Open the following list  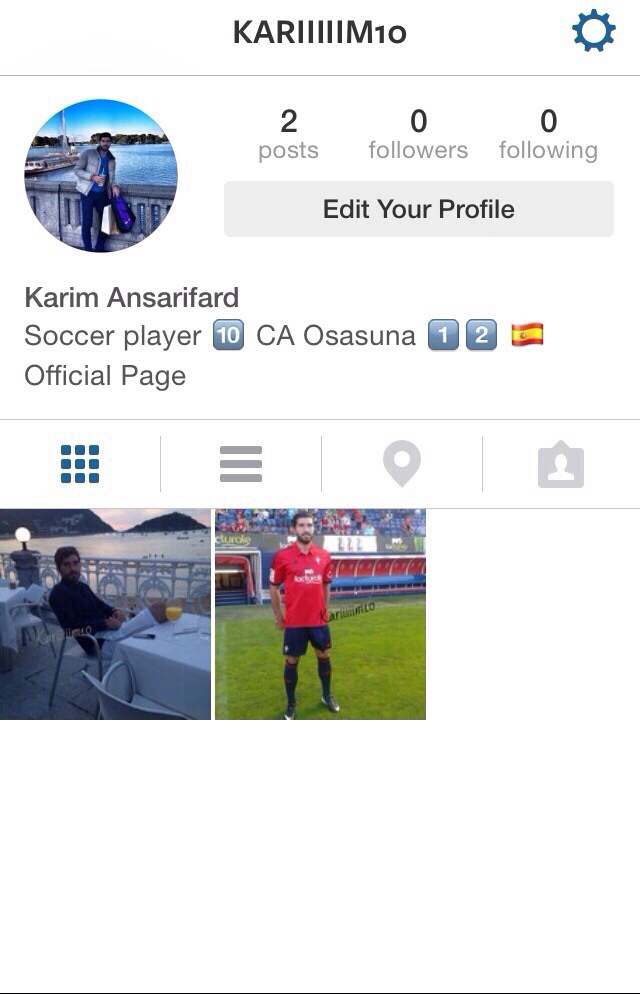(548, 136)
